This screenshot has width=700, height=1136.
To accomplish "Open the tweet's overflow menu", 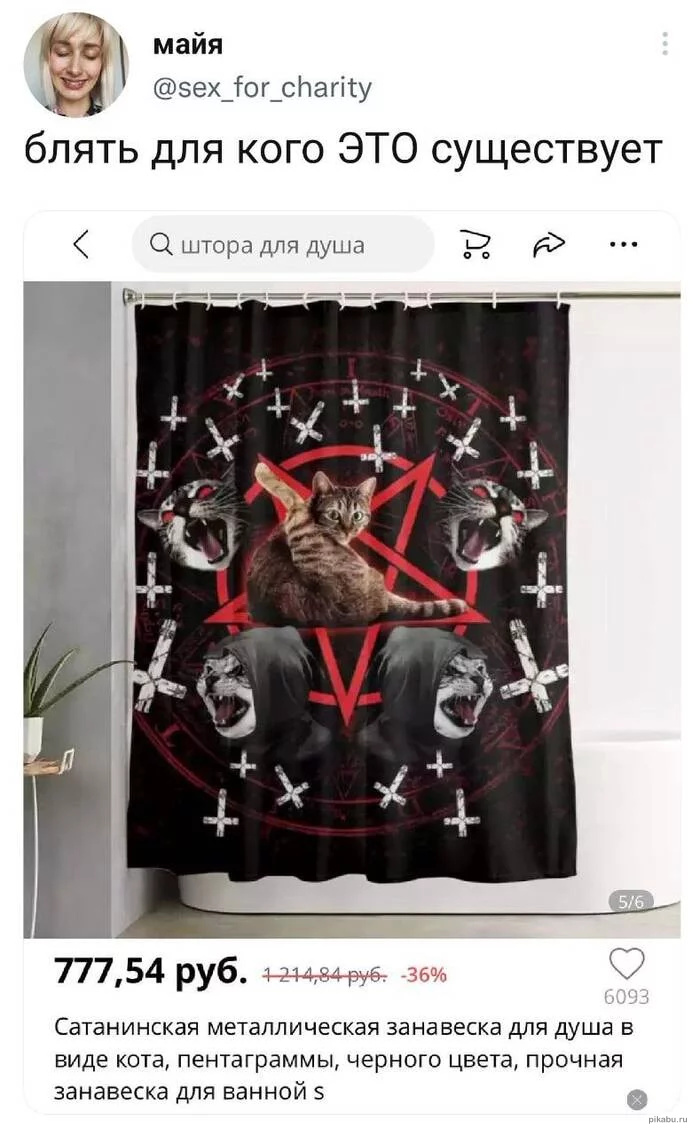I will coord(665,43).
